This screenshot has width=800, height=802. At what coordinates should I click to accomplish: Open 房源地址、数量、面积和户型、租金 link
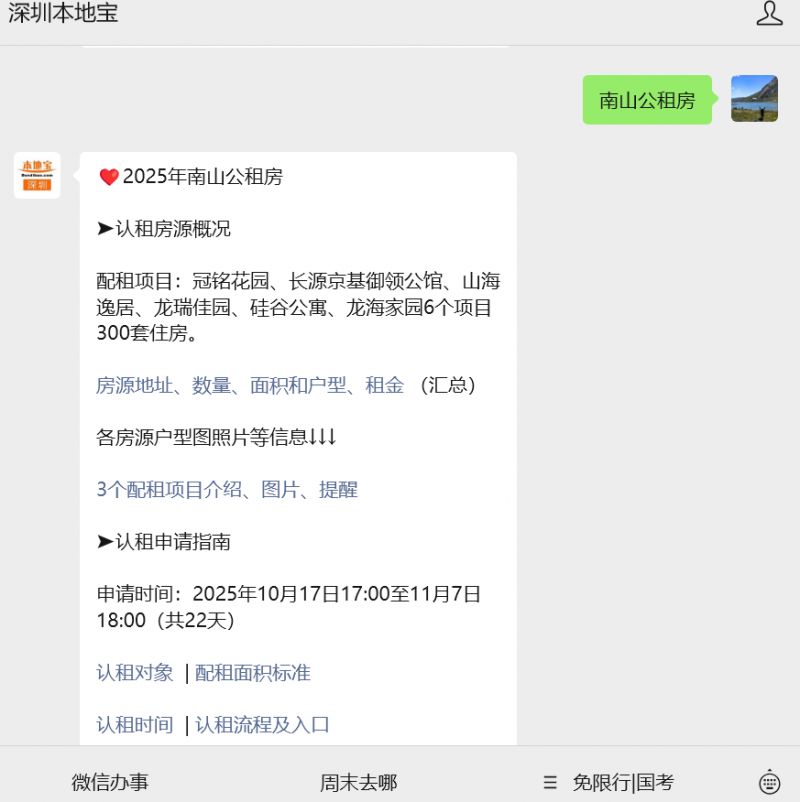(x=250, y=385)
